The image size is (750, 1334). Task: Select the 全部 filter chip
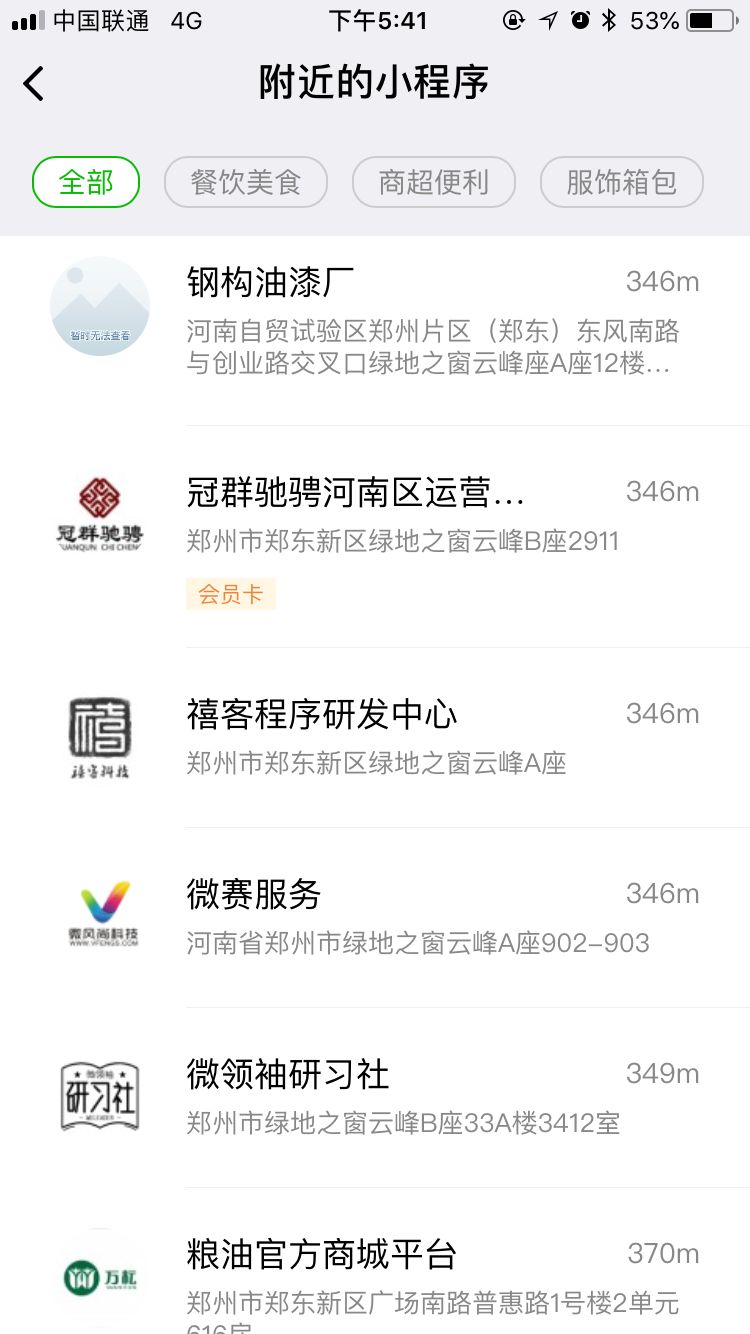point(86,182)
